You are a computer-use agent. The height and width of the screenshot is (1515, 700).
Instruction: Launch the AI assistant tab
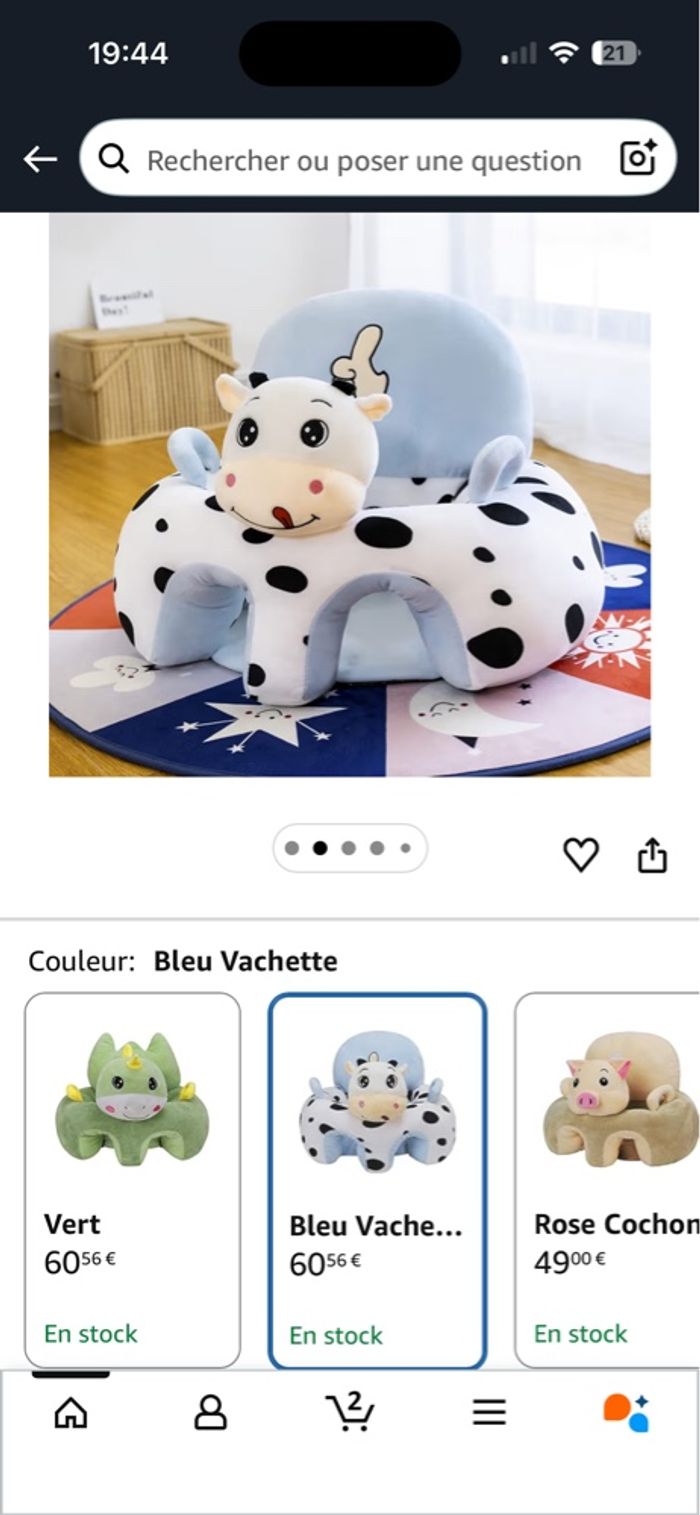point(627,1412)
